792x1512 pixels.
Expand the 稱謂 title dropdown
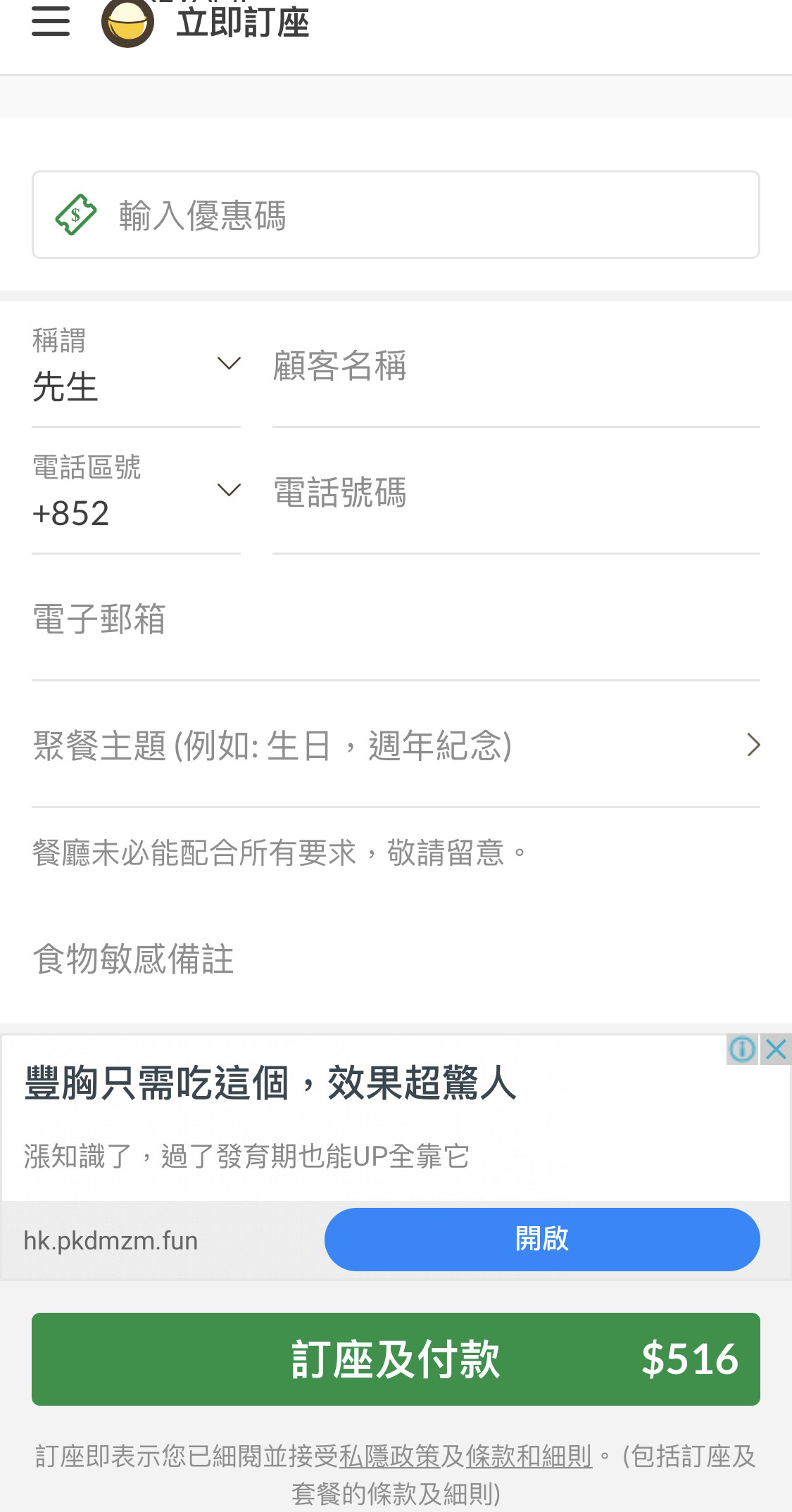(136, 366)
